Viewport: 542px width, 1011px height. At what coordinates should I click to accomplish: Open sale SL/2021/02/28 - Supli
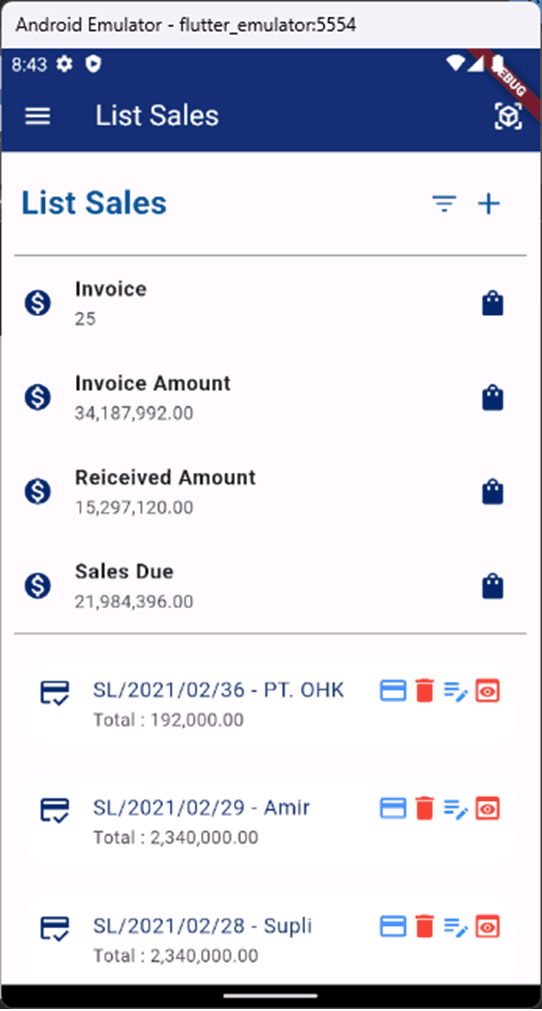point(202,926)
